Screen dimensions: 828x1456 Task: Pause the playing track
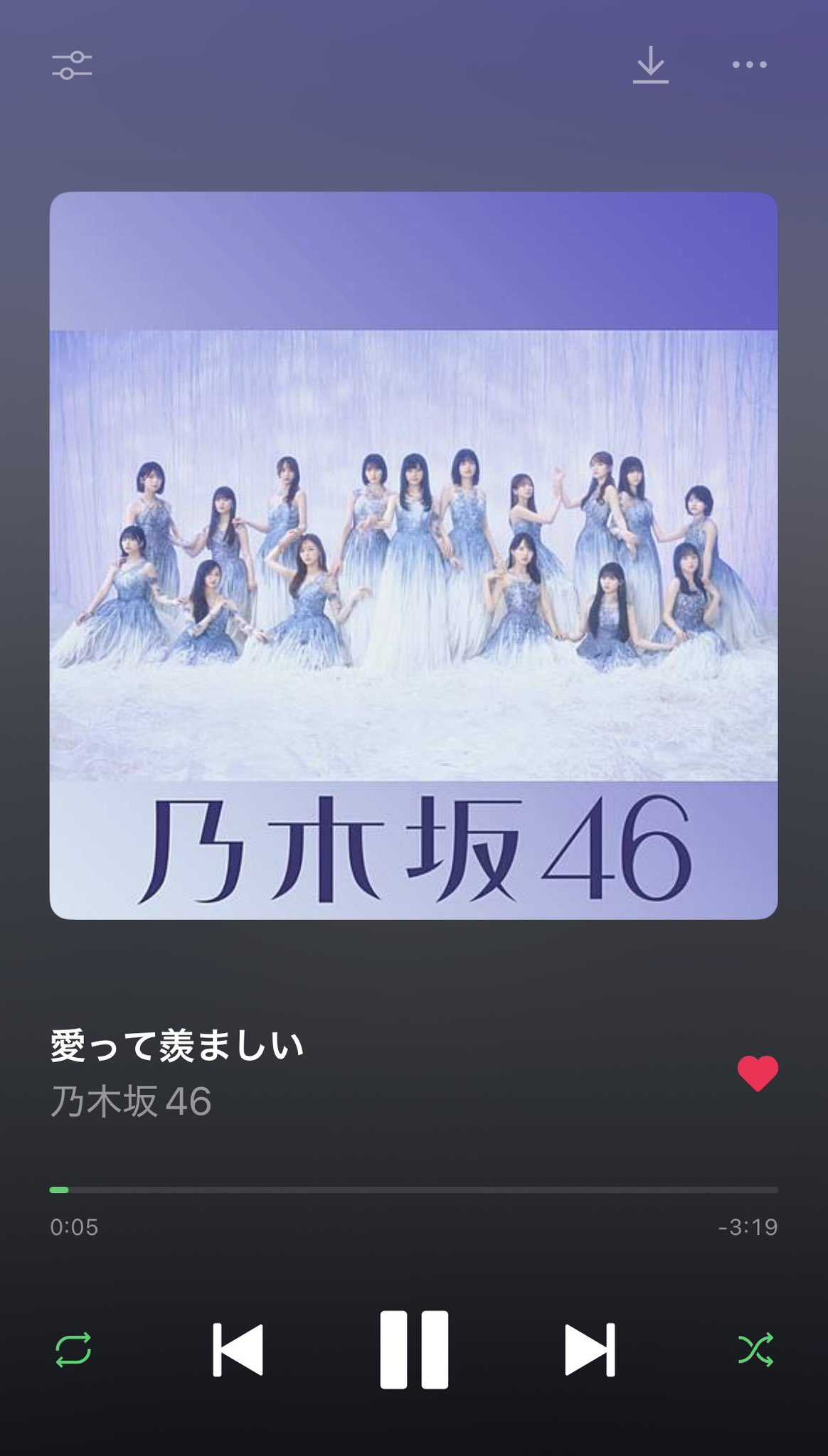[414, 1349]
